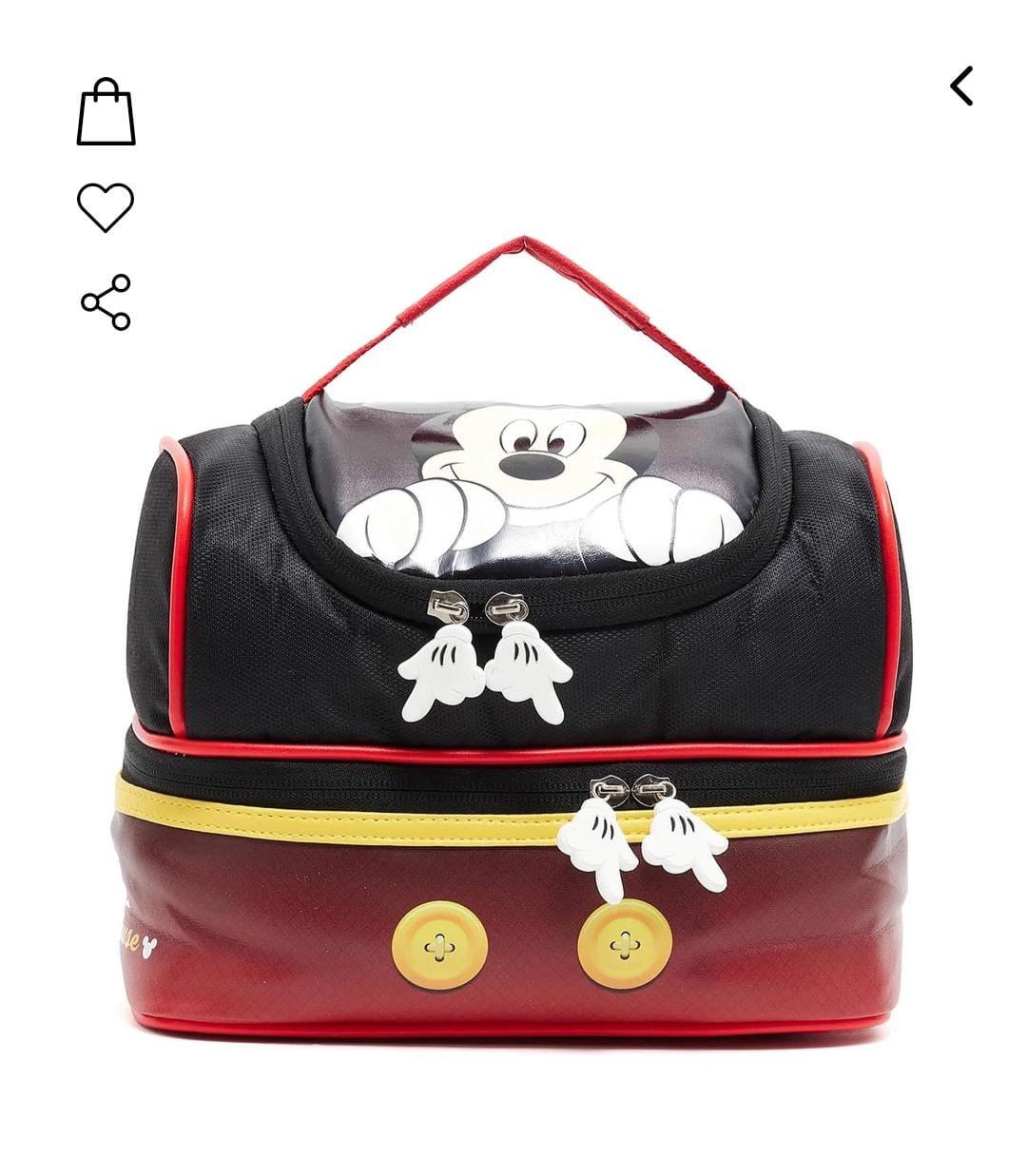Add this lunch bag to favorites
The height and width of the screenshot is (1176, 1027).
(x=106, y=206)
